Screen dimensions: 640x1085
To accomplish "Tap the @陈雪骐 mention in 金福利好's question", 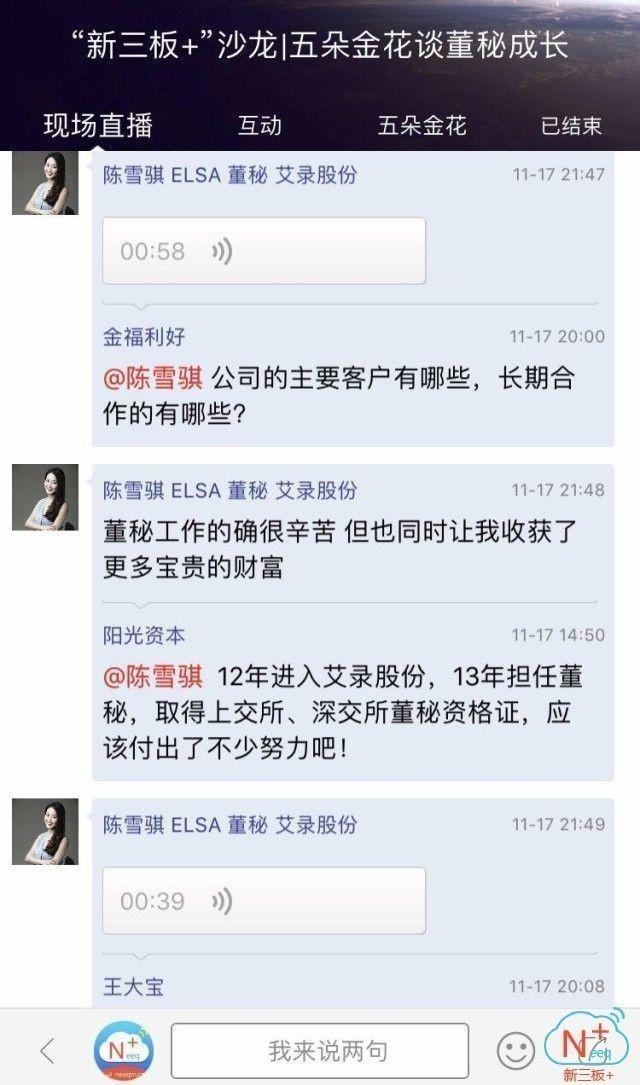I will coord(154,378).
